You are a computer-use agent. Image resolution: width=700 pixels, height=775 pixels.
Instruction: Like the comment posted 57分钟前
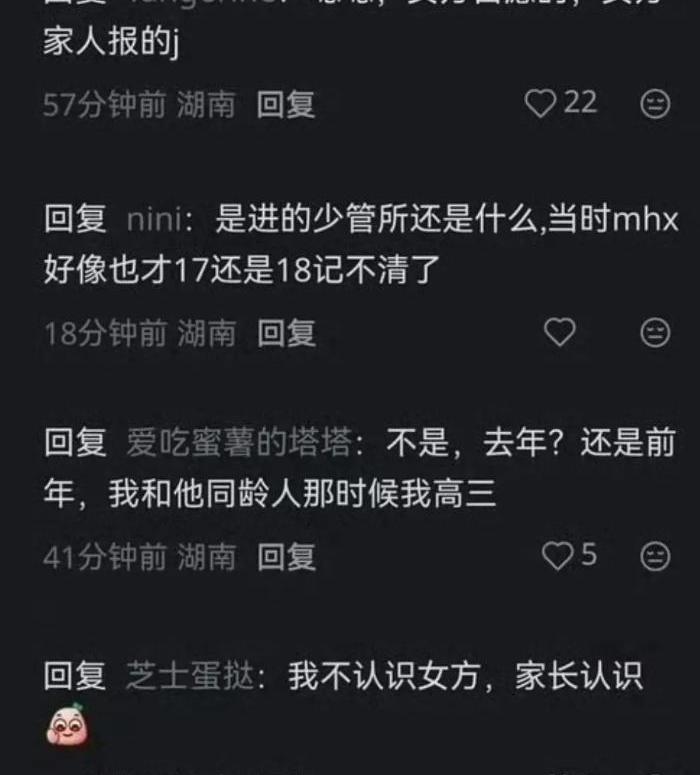click(540, 104)
